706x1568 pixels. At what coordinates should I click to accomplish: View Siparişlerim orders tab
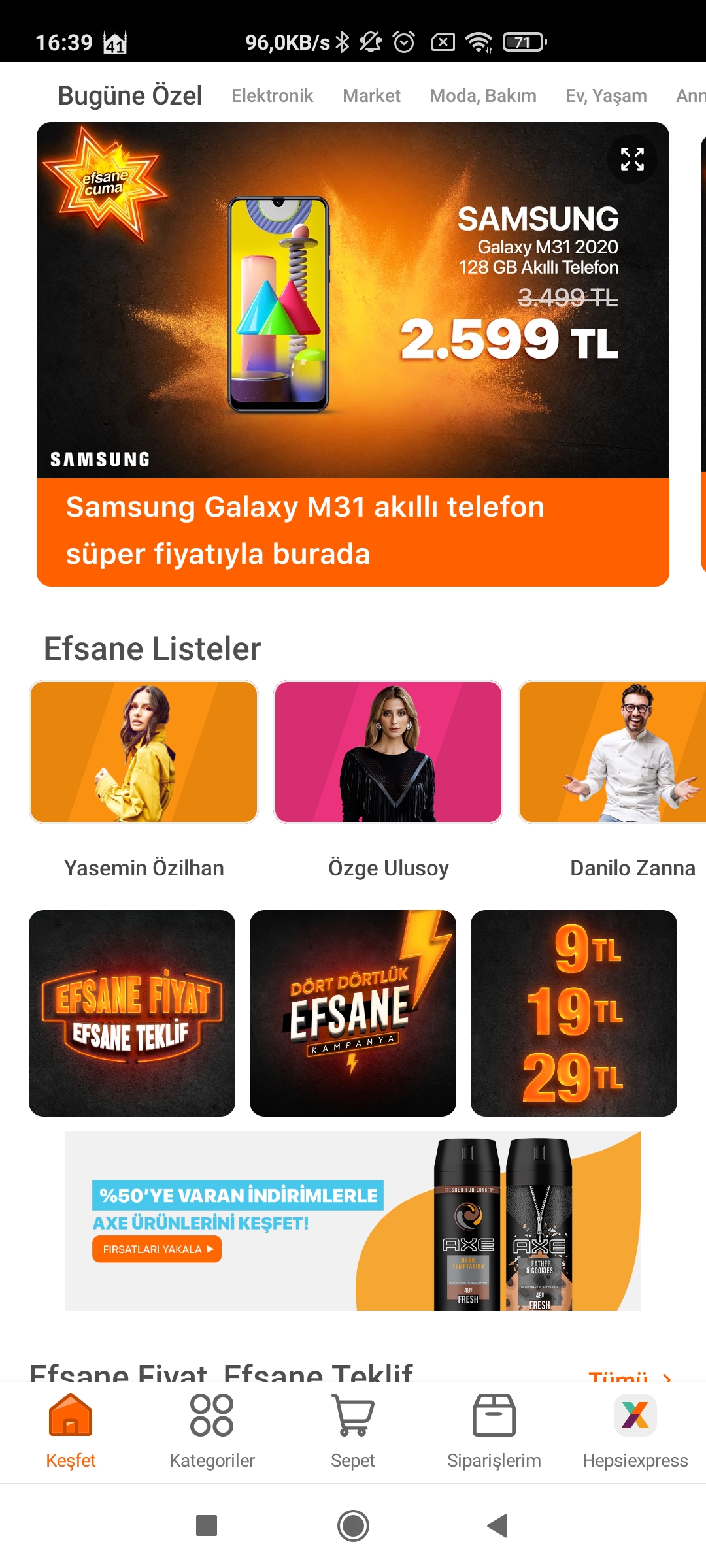[x=494, y=1431]
